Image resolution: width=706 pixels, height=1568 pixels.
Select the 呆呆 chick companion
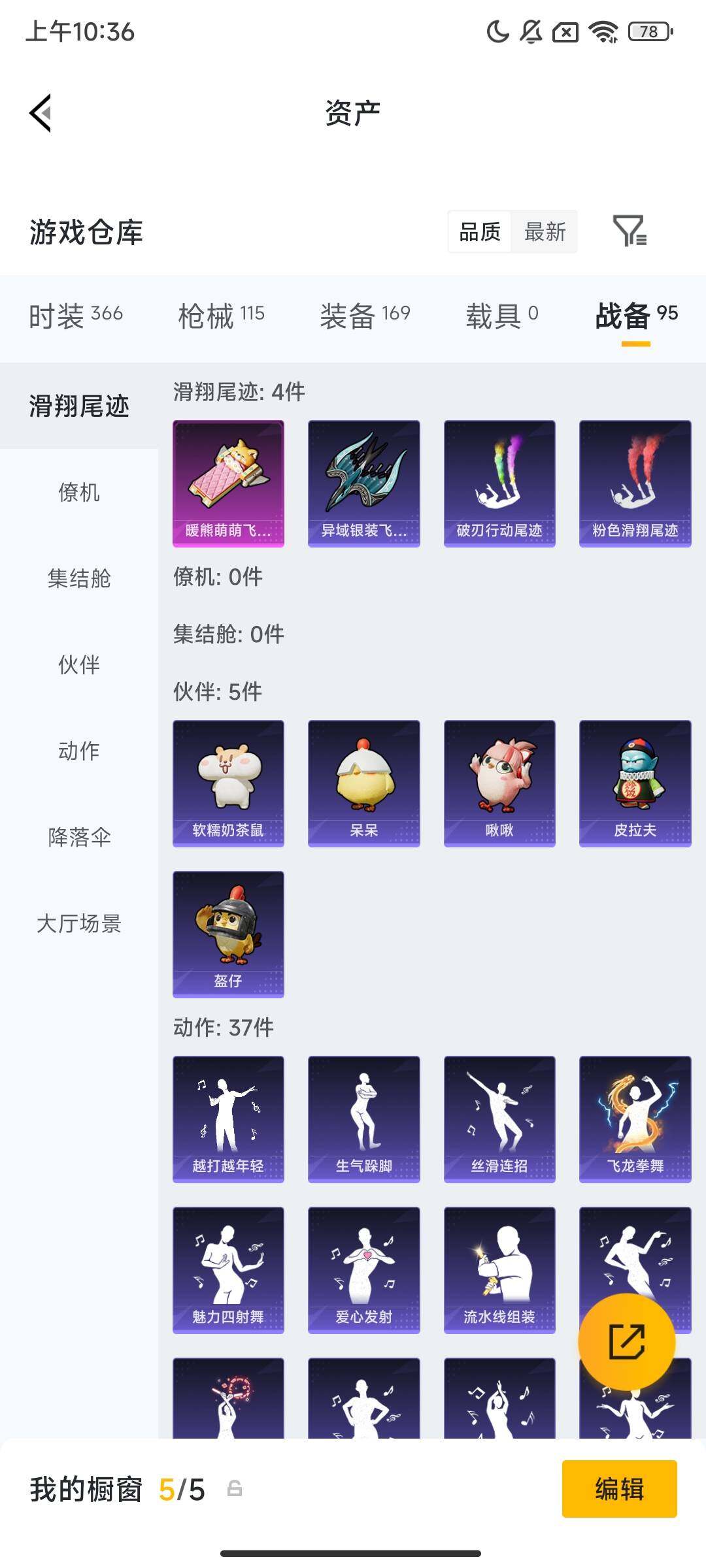365,783
